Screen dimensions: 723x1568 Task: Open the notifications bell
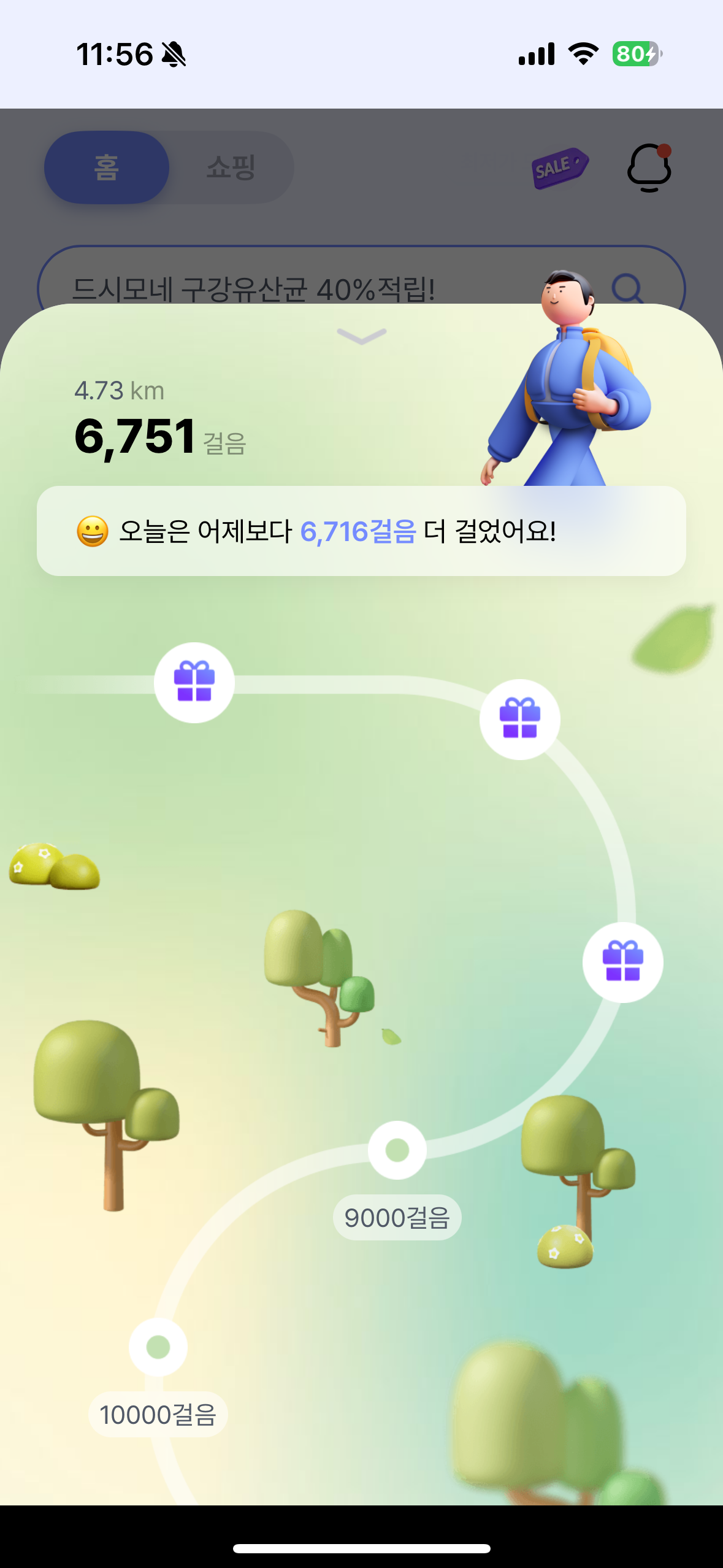click(x=649, y=168)
